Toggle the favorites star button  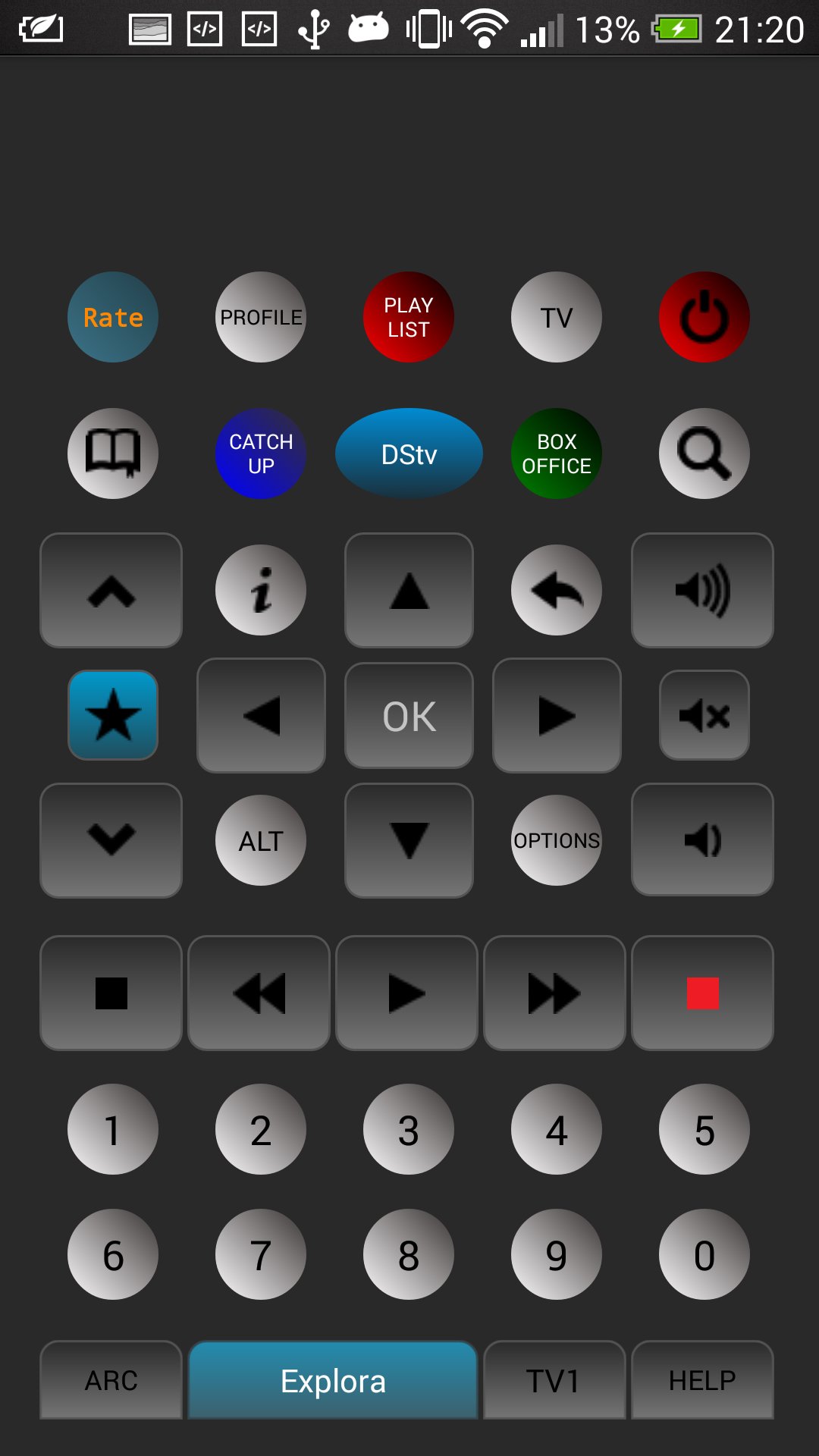pos(112,715)
